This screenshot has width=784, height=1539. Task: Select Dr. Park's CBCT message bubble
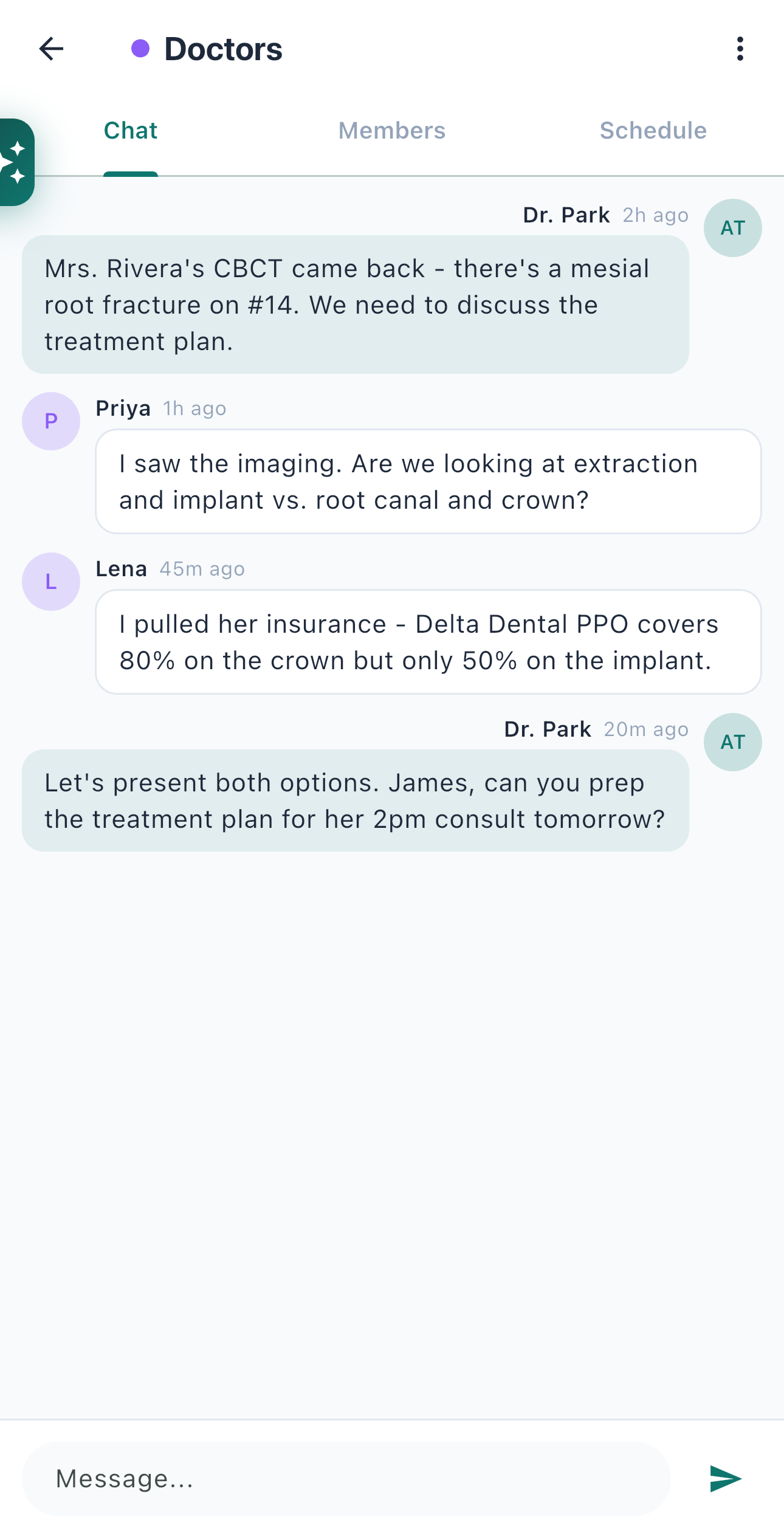(x=355, y=305)
